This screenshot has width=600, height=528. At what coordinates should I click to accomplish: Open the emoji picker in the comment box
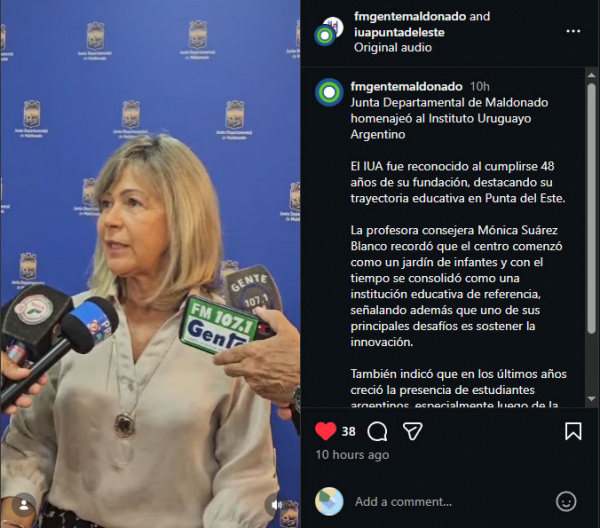point(566,501)
